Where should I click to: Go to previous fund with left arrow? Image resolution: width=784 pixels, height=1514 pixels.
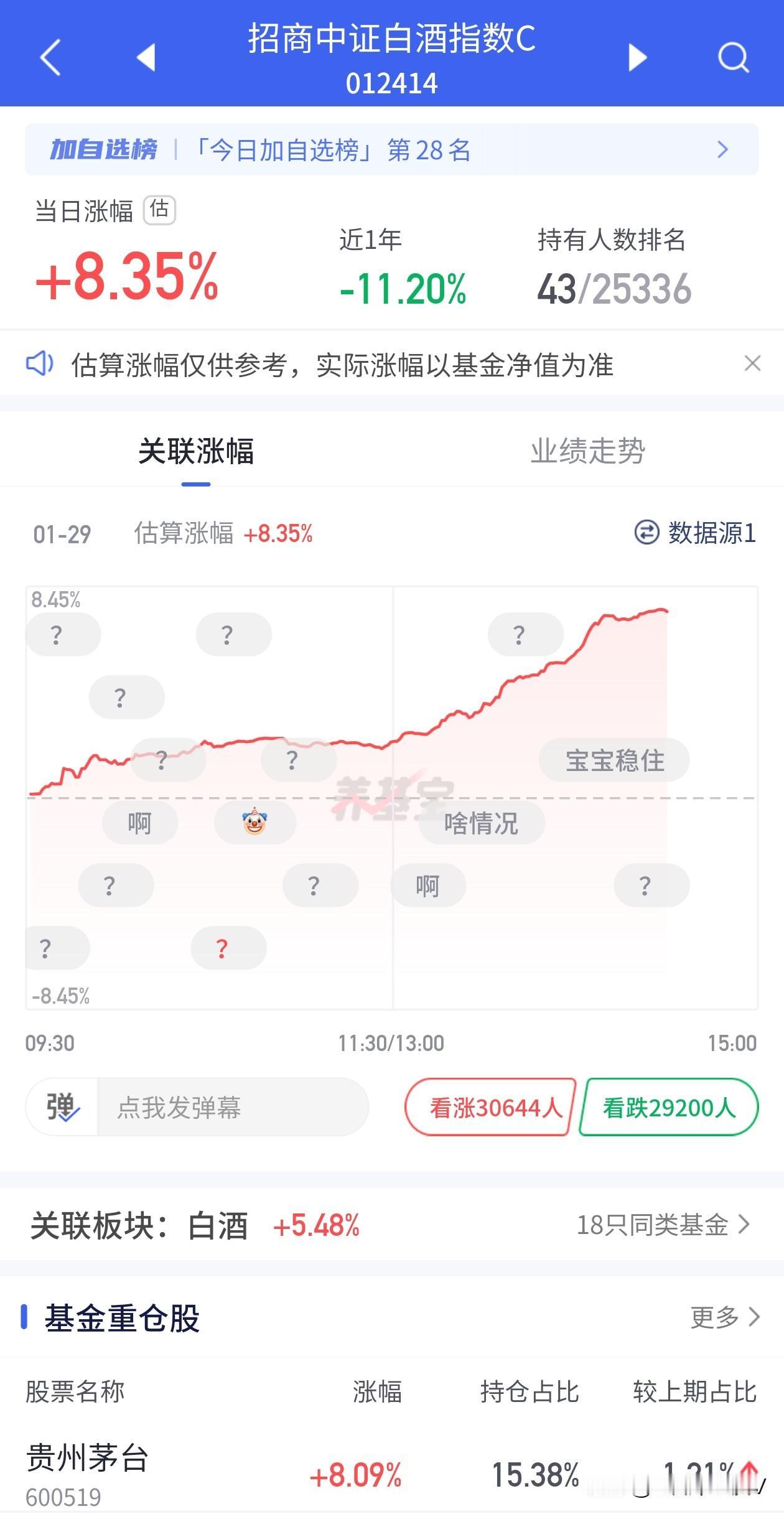coord(147,58)
